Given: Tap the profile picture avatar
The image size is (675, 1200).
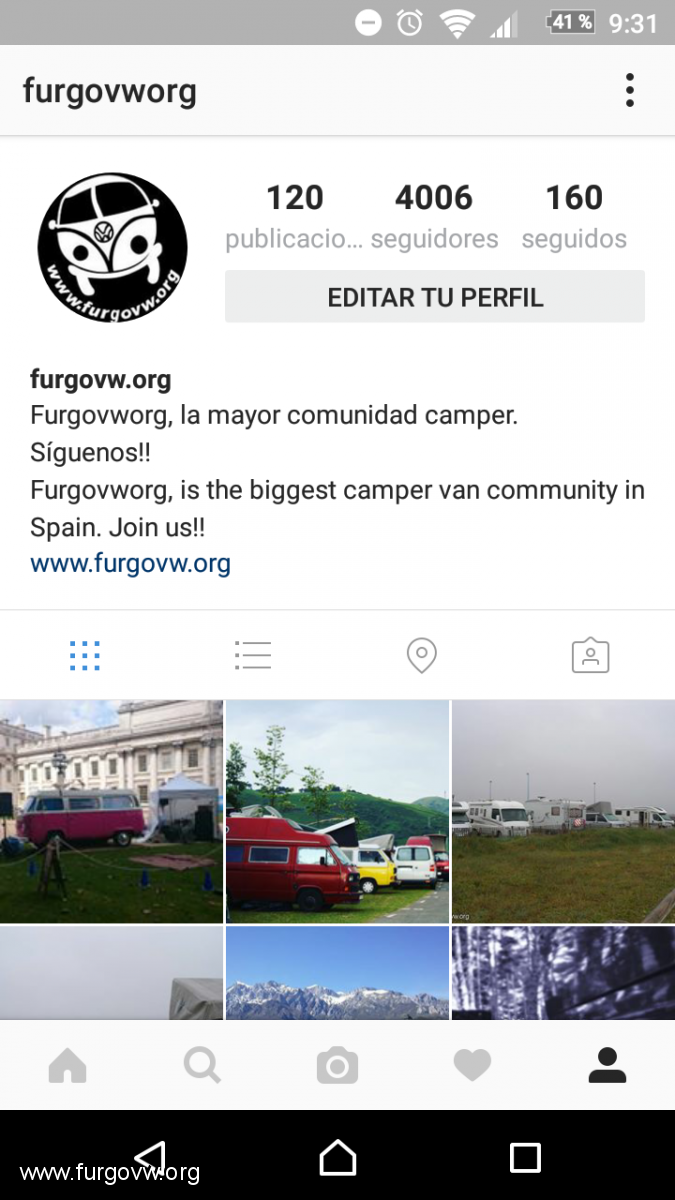Looking at the screenshot, I should point(112,248).
